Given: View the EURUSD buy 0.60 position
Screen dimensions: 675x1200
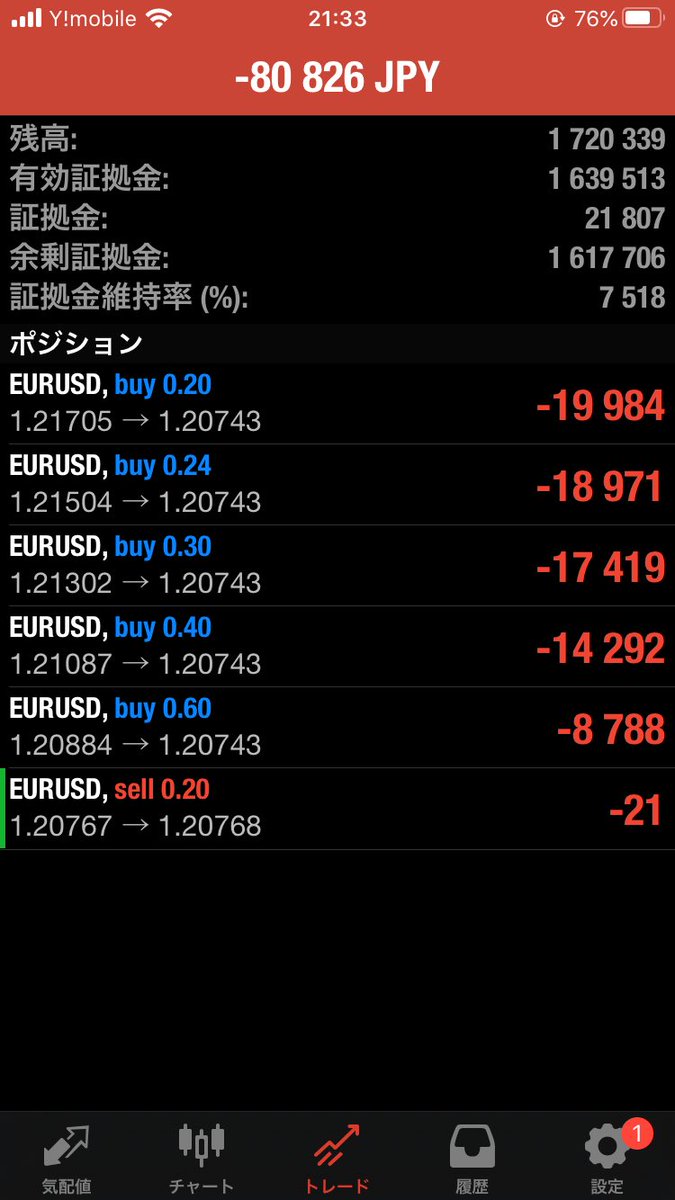Looking at the screenshot, I should [337, 728].
